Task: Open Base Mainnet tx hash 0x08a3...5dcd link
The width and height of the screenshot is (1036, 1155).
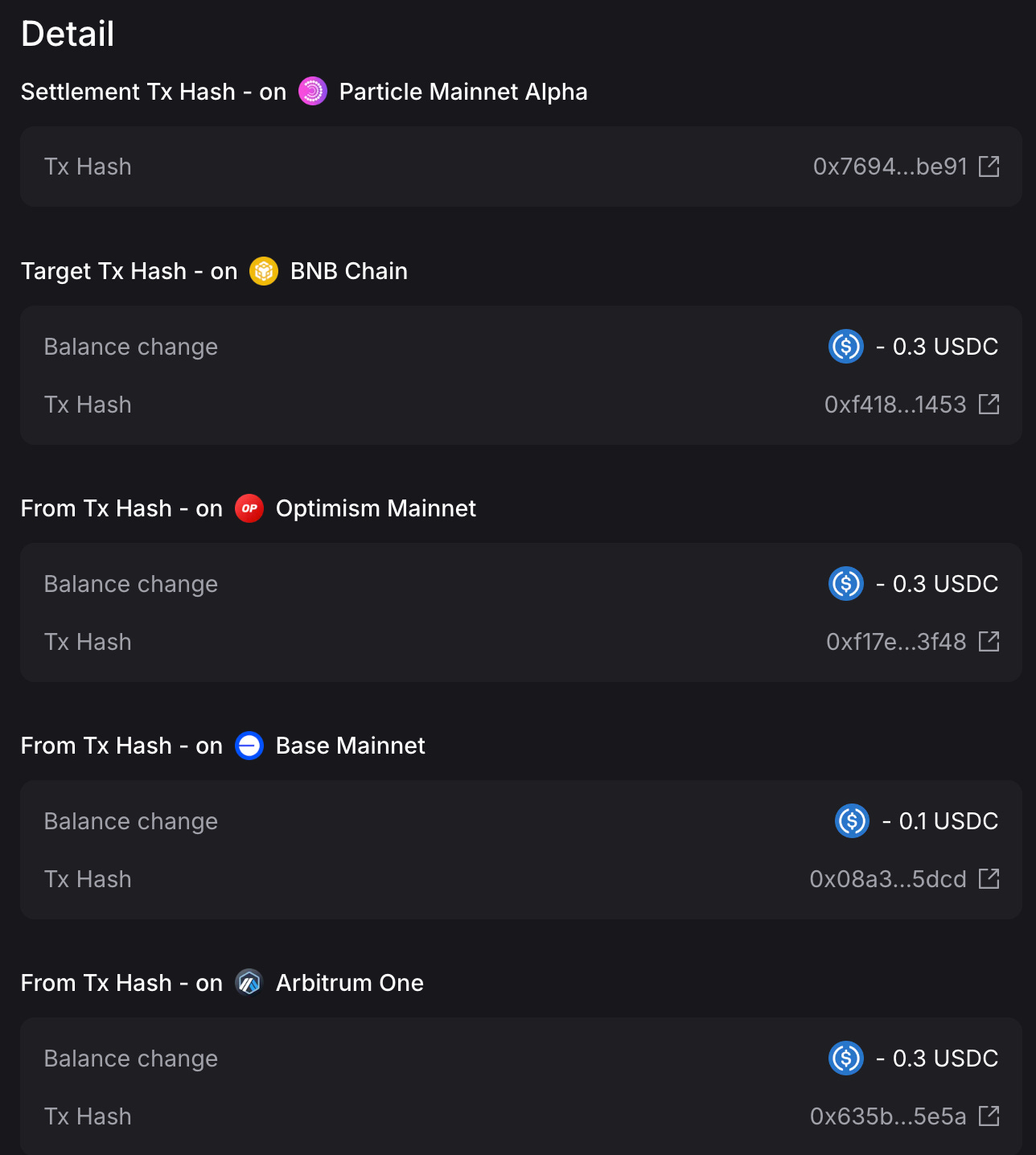Action: click(989, 878)
